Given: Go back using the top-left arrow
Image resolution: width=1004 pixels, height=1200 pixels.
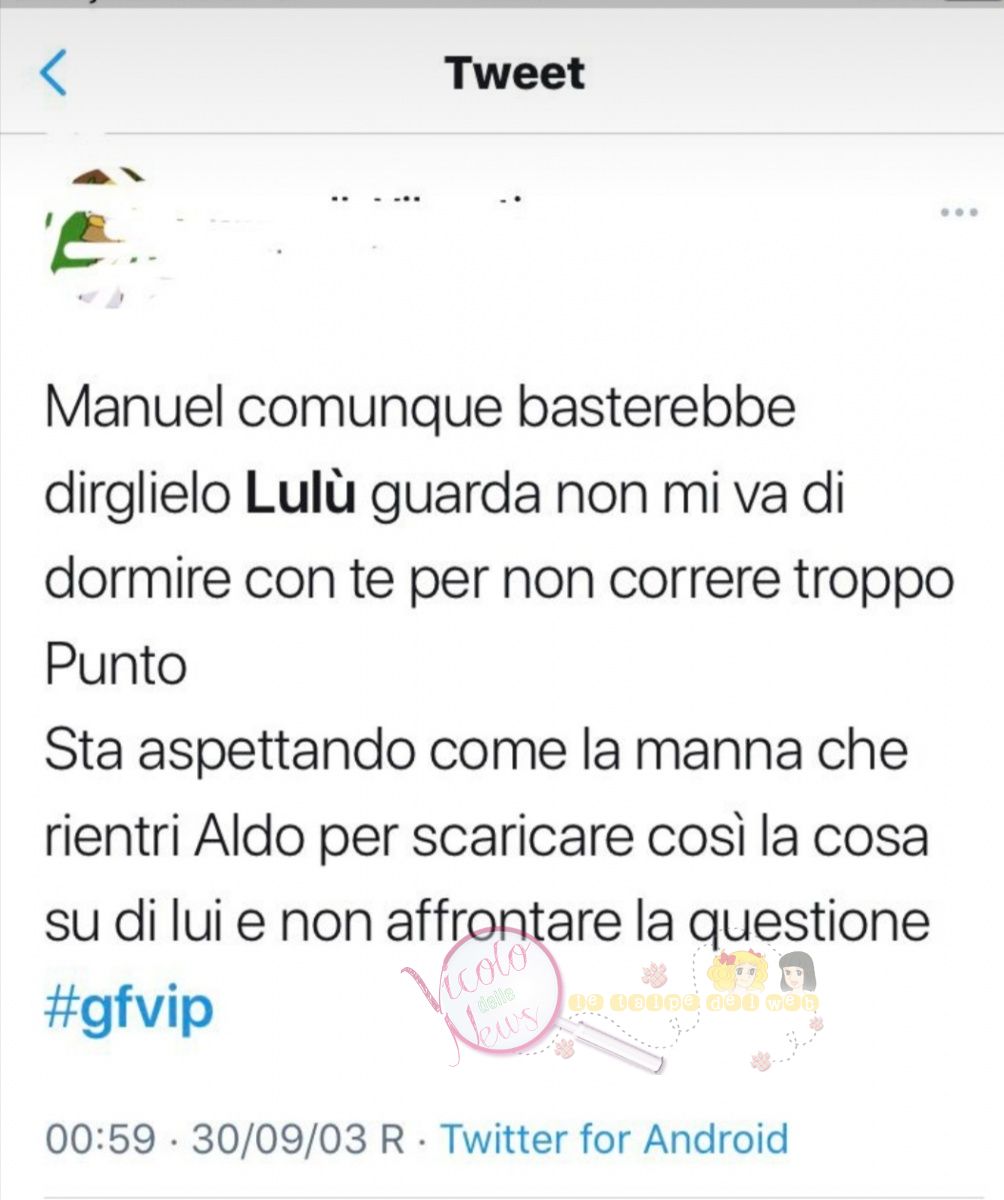Looking at the screenshot, I should click(x=54, y=74).
